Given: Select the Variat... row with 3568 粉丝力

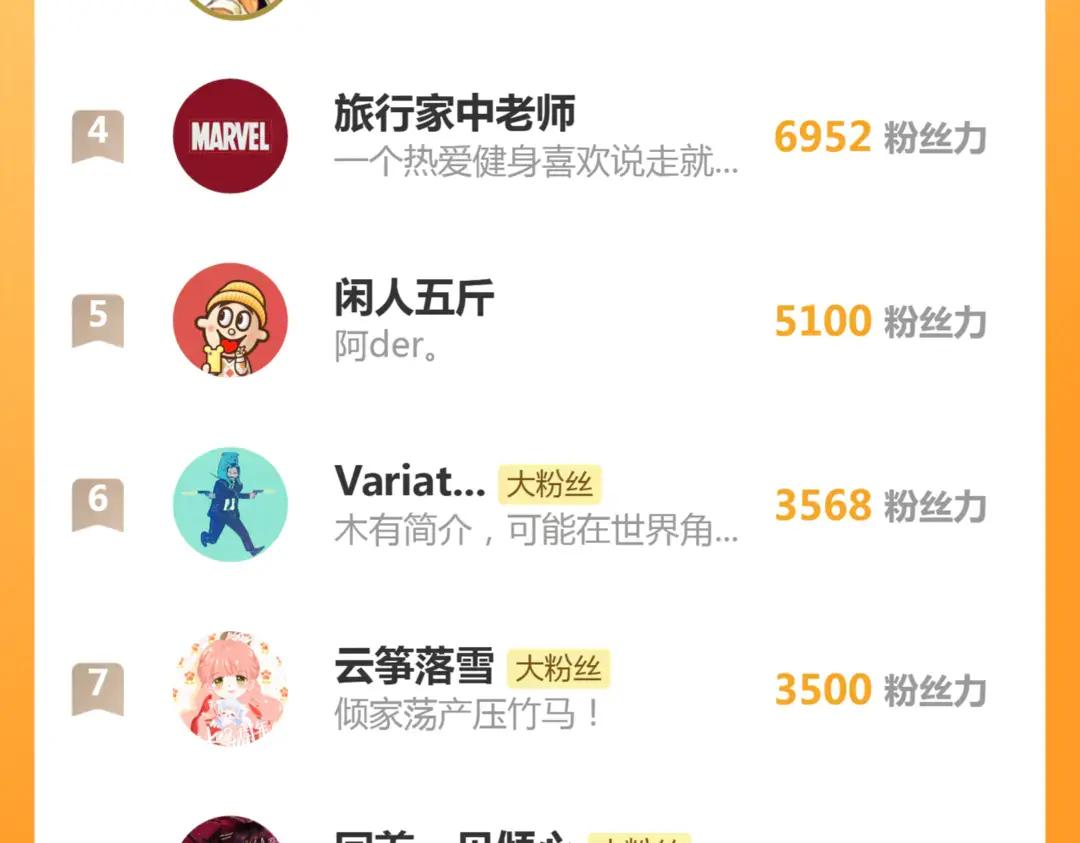Looking at the screenshot, I should coord(410,483).
